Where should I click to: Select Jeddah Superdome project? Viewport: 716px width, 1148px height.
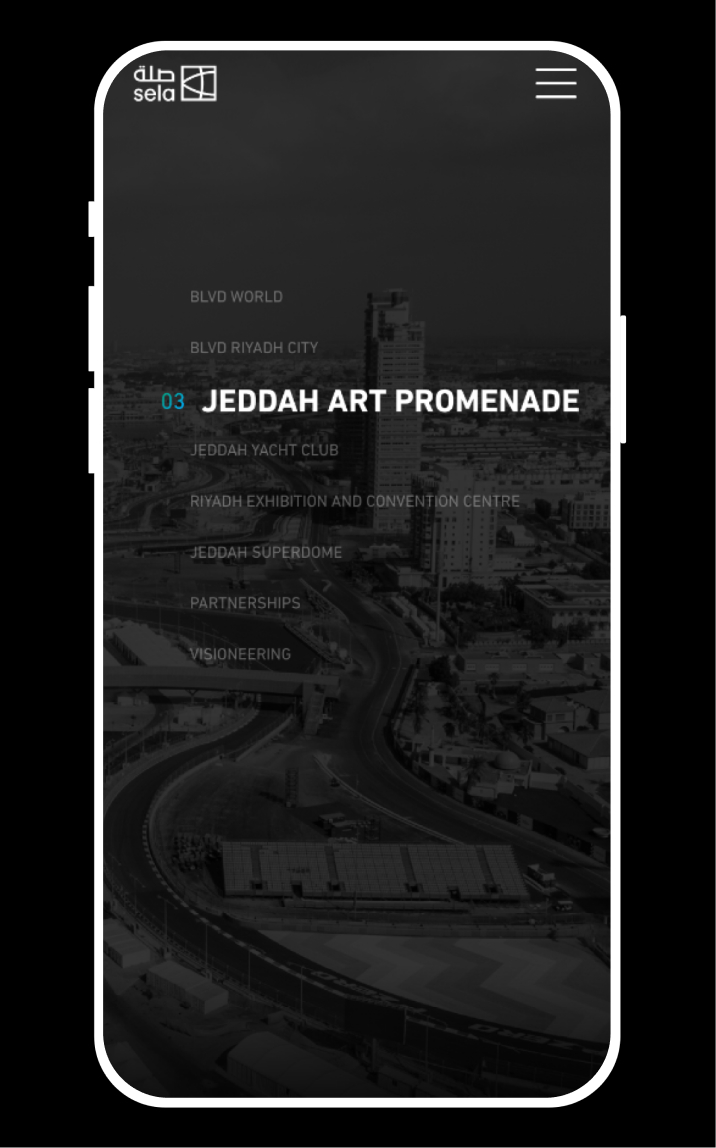point(266,552)
